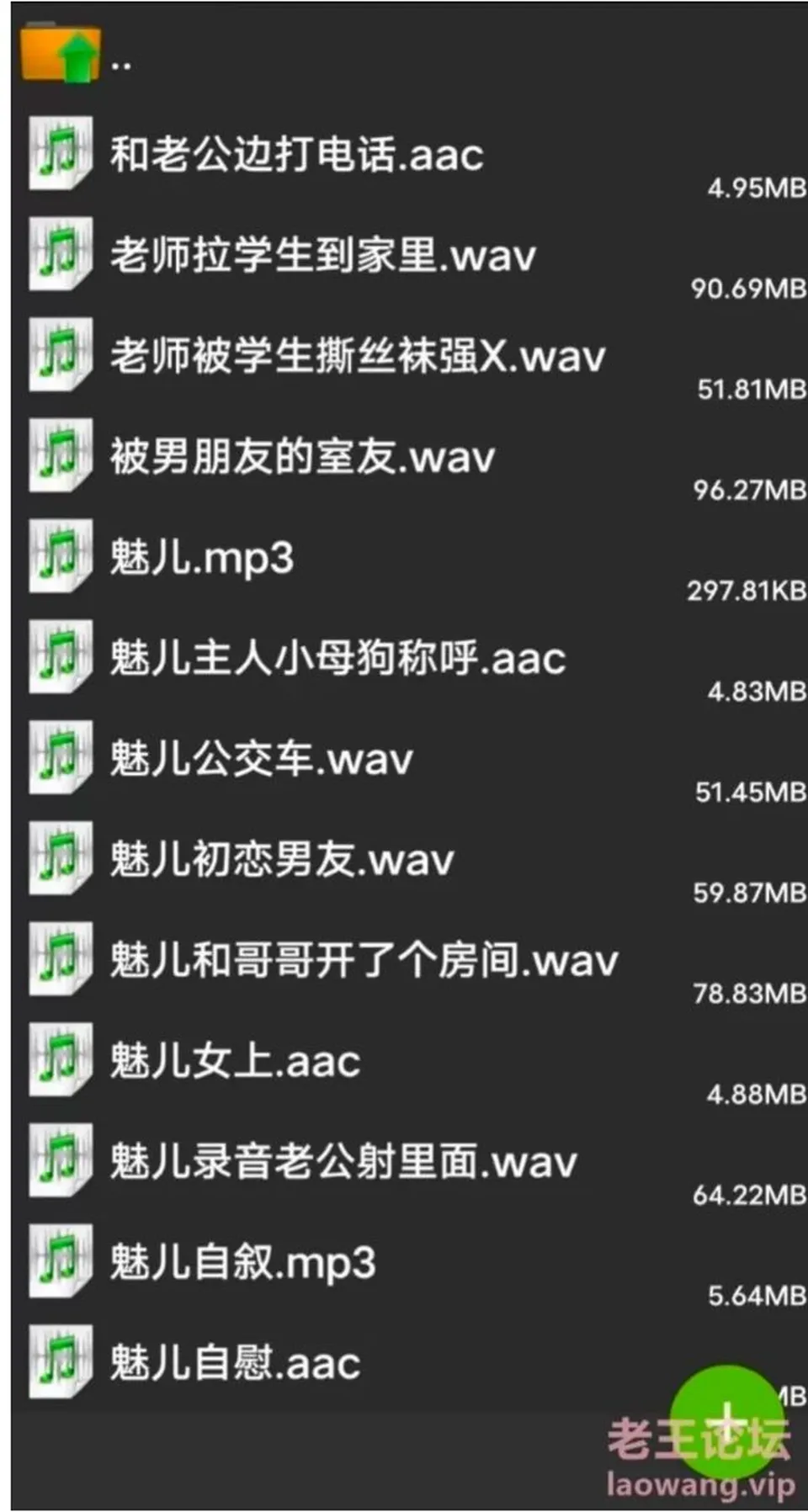Open 和老公边打电话.aac
The height and width of the screenshot is (1512, 808).
[410, 155]
